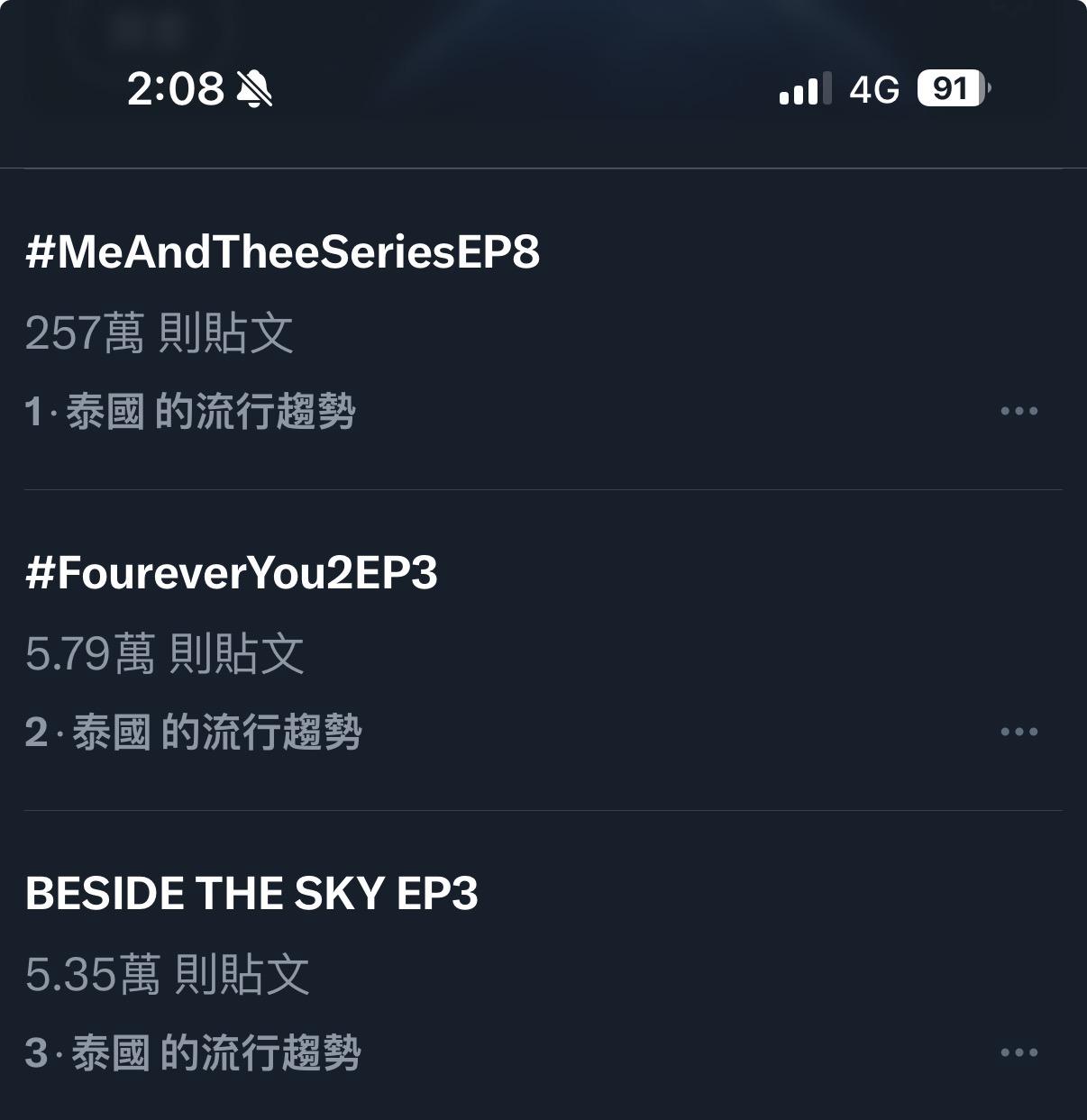Open the #FoureverYou2EP3 trend
This screenshot has height=1120, width=1087.
point(232,573)
